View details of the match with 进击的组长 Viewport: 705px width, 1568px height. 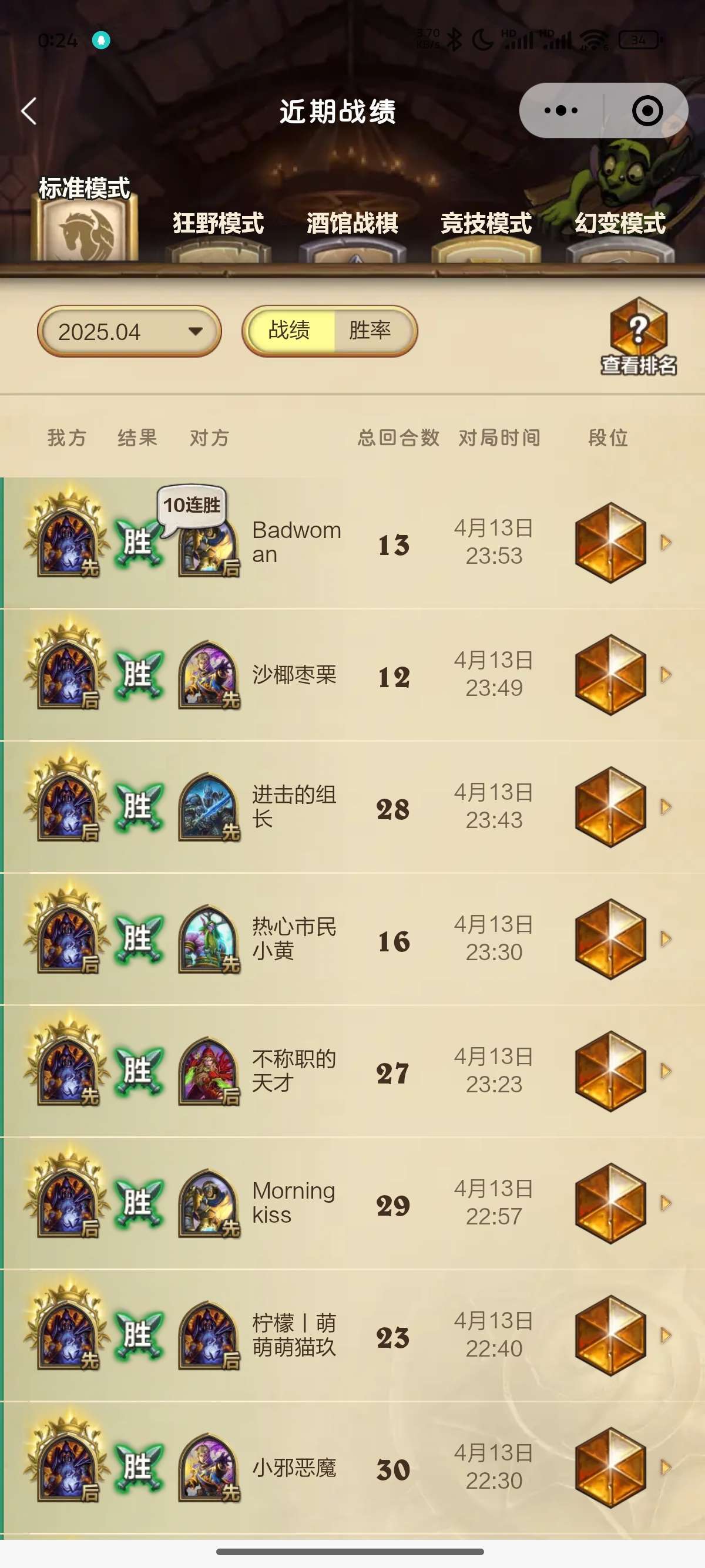coord(352,807)
